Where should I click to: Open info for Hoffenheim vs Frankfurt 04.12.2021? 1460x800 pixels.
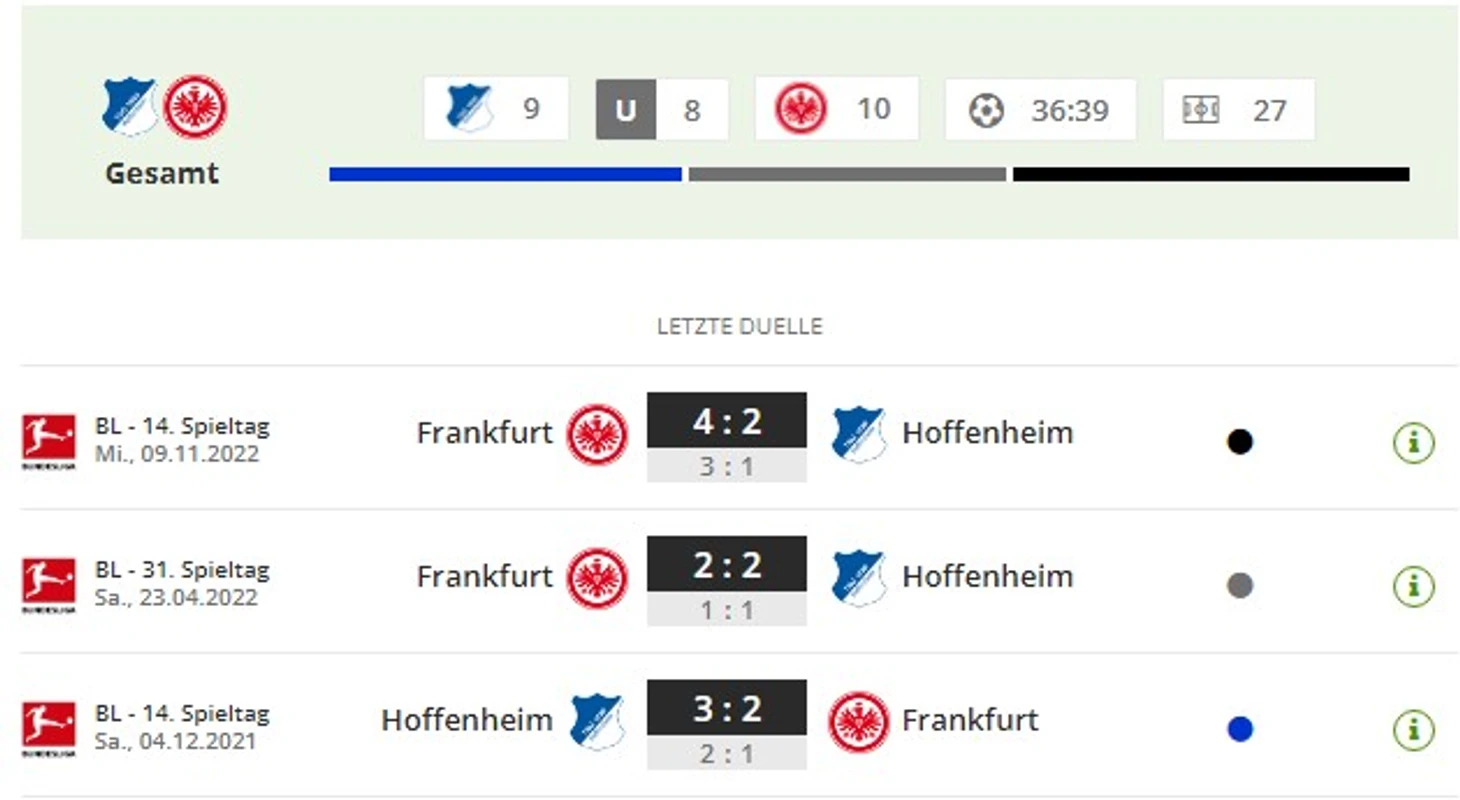(x=1413, y=729)
